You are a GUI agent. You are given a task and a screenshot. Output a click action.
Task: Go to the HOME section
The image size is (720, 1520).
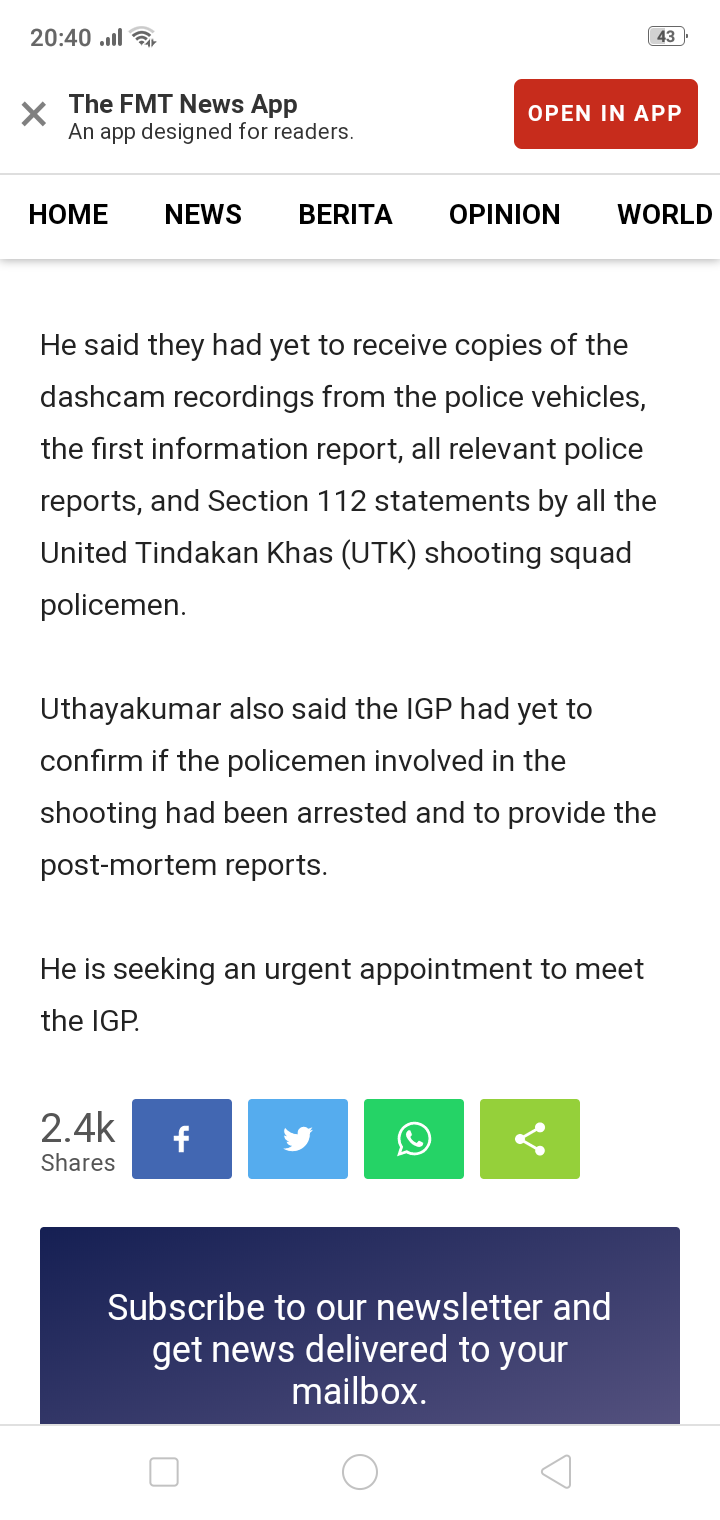click(68, 214)
